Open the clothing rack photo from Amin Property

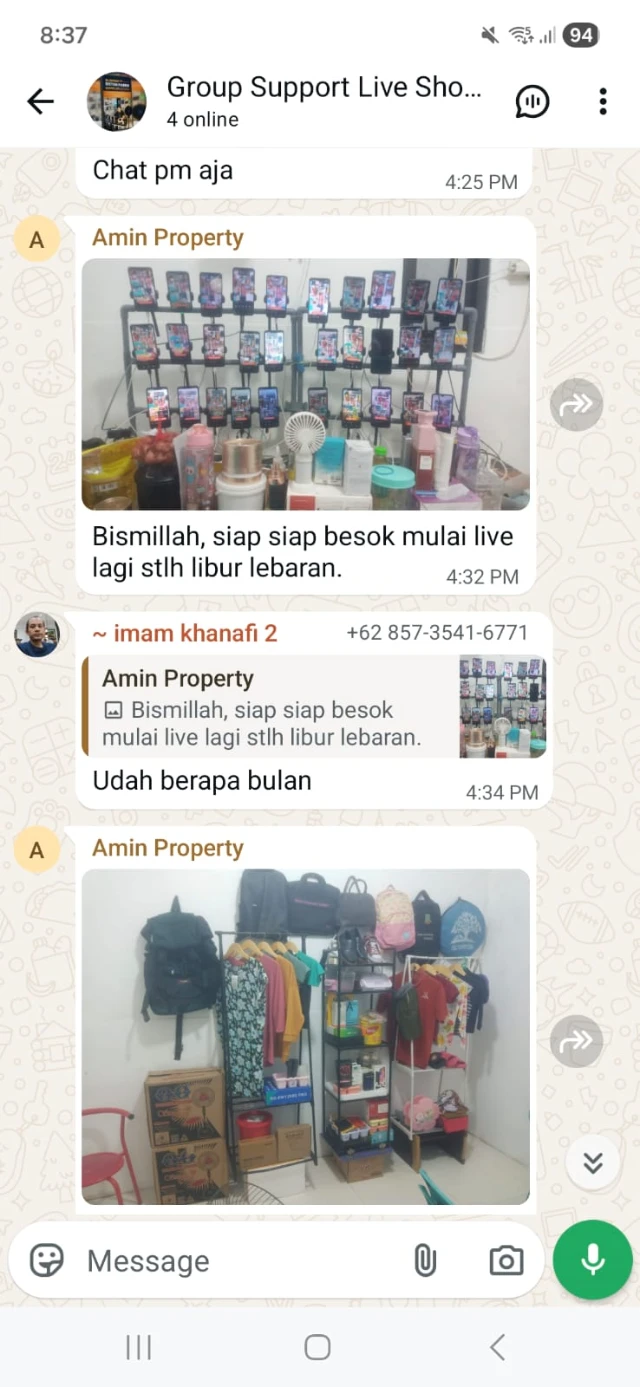click(x=306, y=1036)
